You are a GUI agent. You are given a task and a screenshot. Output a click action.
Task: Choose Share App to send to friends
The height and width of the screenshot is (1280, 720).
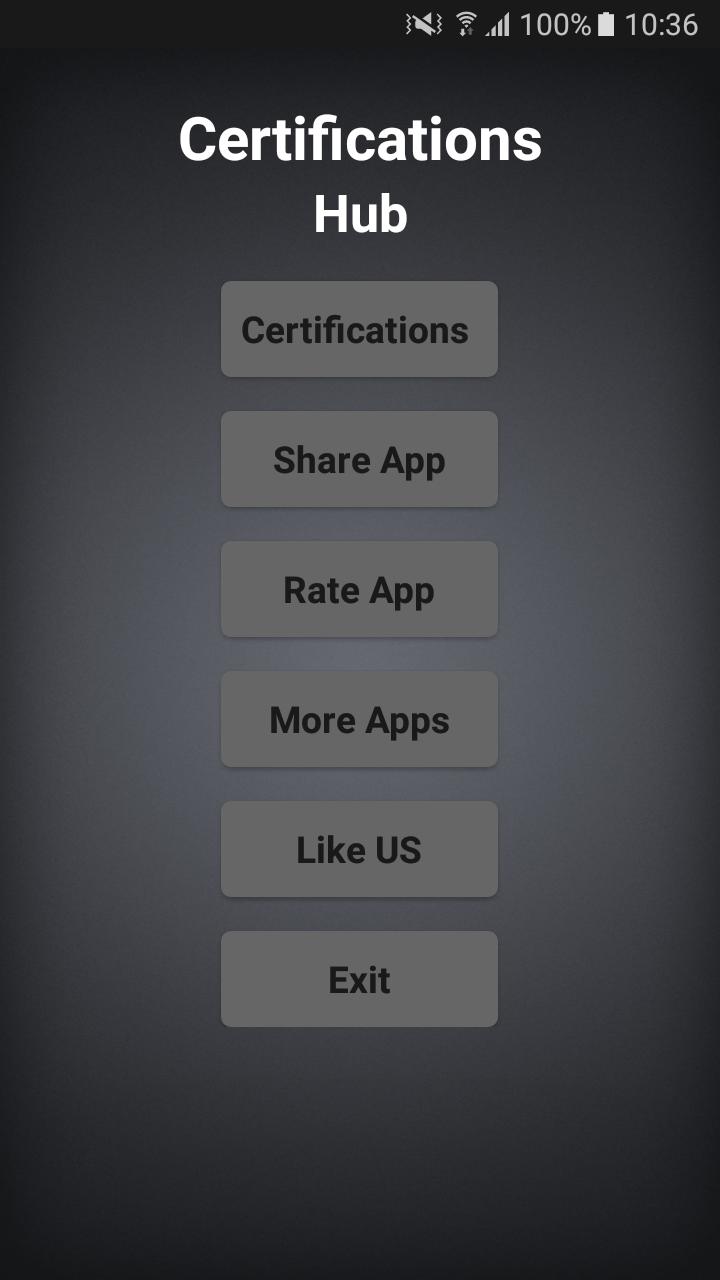click(359, 459)
